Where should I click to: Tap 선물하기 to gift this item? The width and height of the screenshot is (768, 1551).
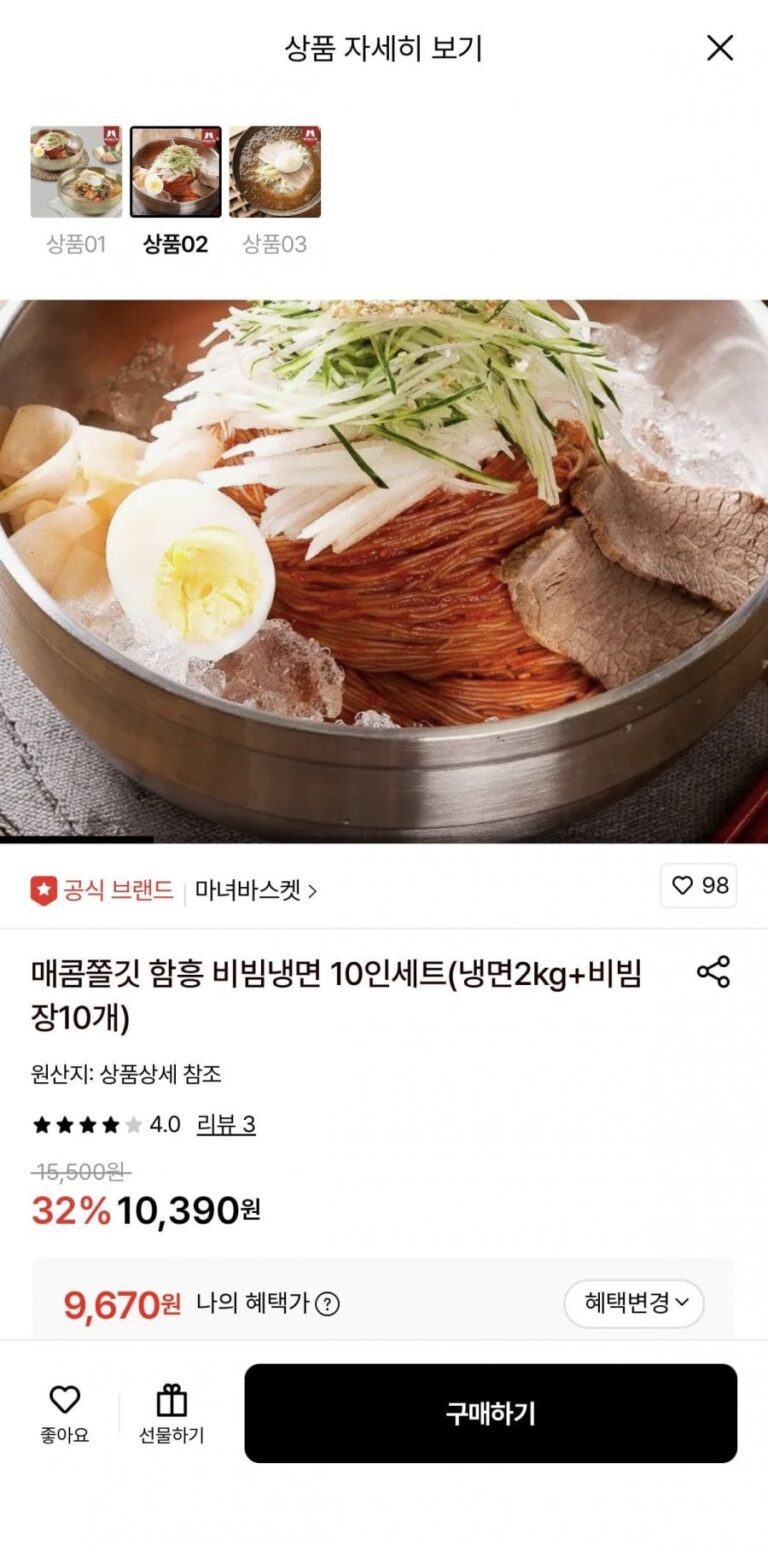[171, 1414]
